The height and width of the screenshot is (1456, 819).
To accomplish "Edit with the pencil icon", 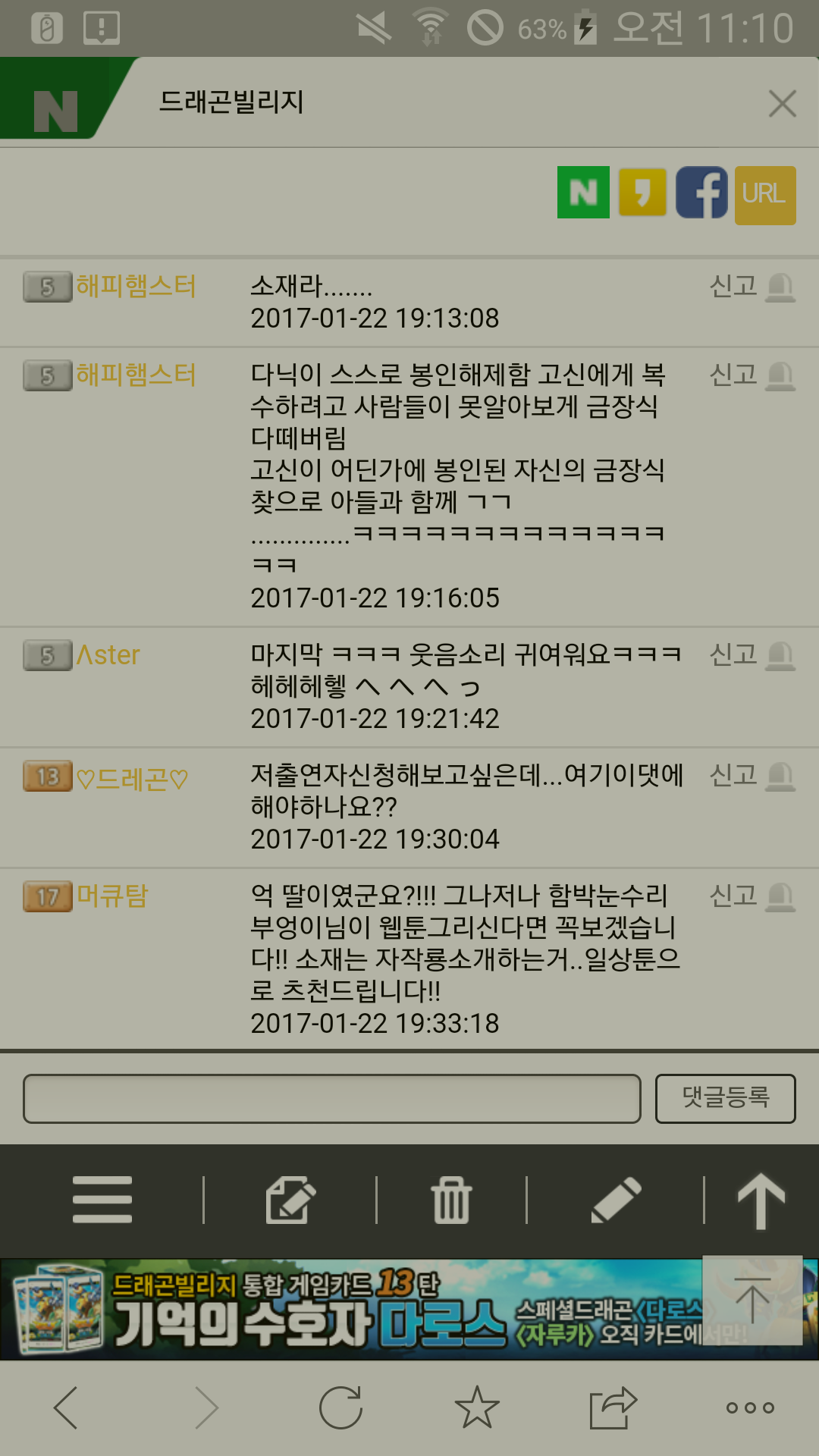I will click(616, 1200).
